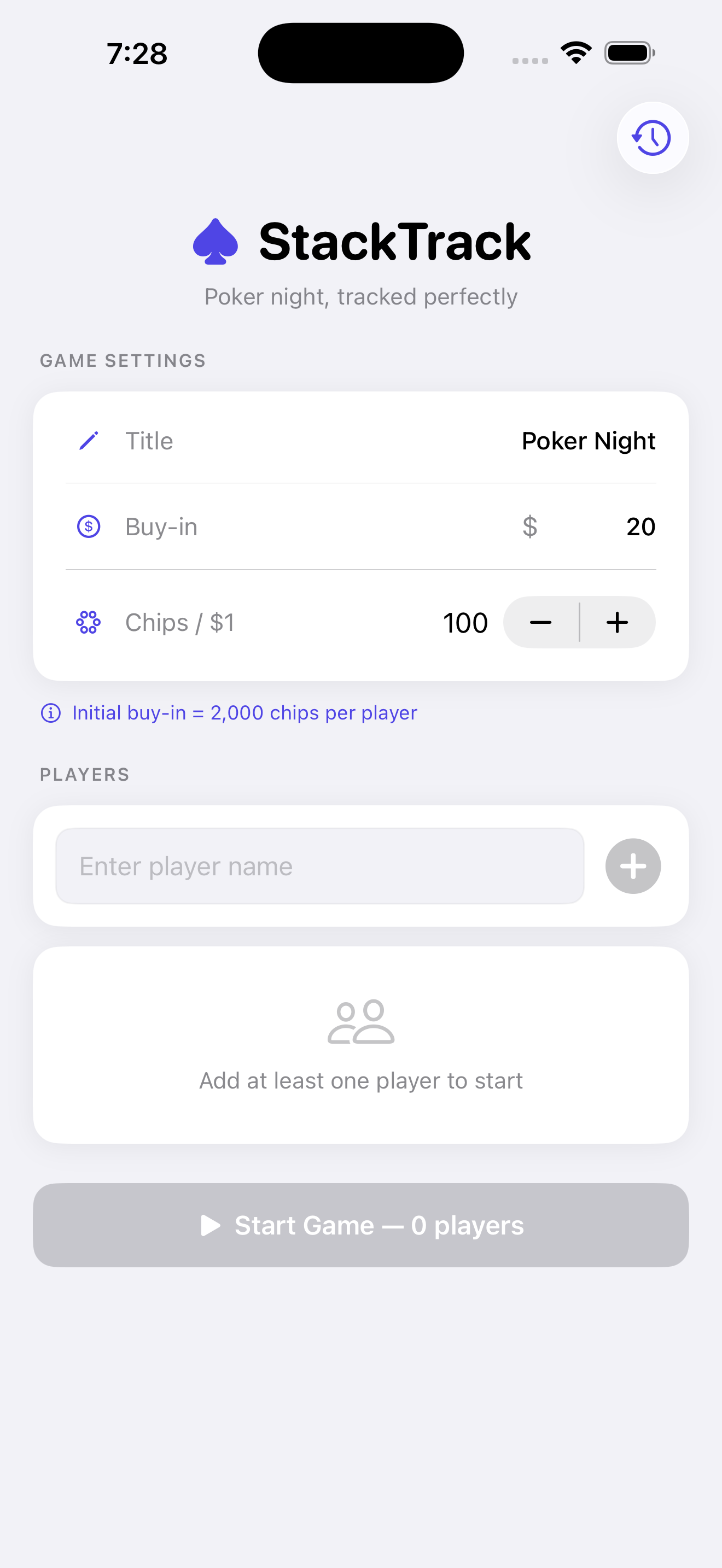Add player with the plus button
This screenshot has height=1568, width=722.
tap(632, 865)
